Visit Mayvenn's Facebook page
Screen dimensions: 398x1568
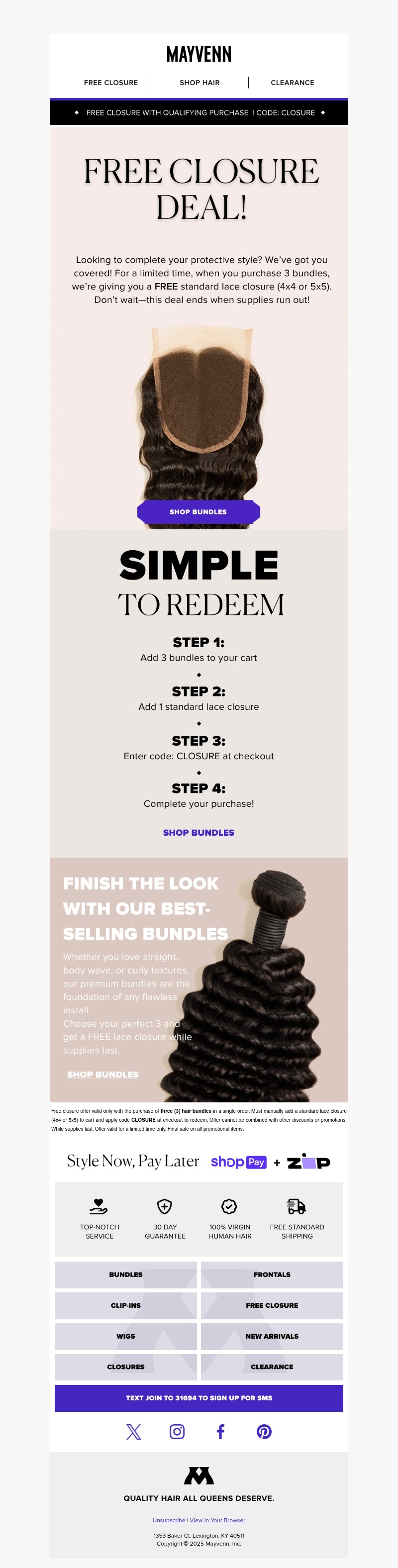[x=221, y=1432]
